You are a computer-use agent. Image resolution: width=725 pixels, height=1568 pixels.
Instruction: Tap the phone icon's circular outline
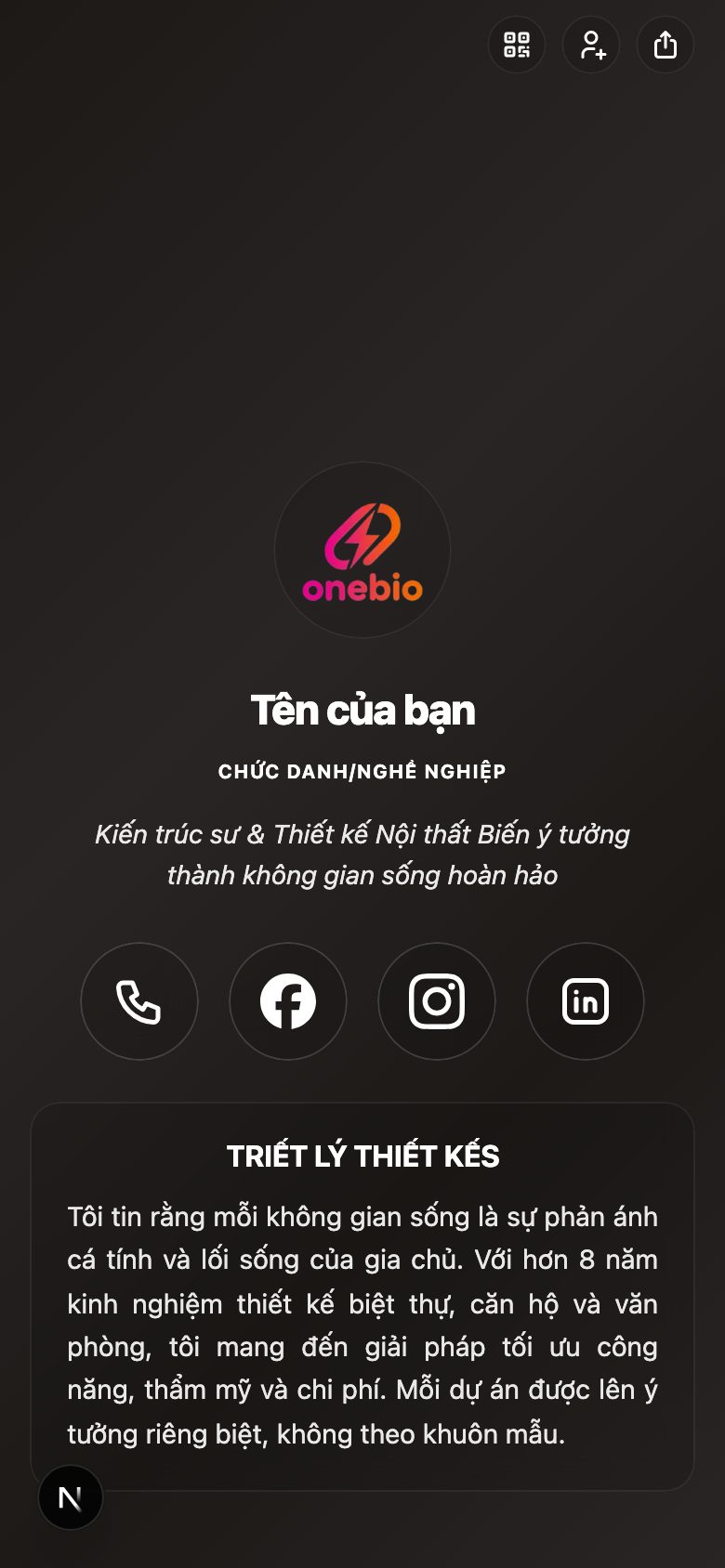pyautogui.click(x=139, y=945)
